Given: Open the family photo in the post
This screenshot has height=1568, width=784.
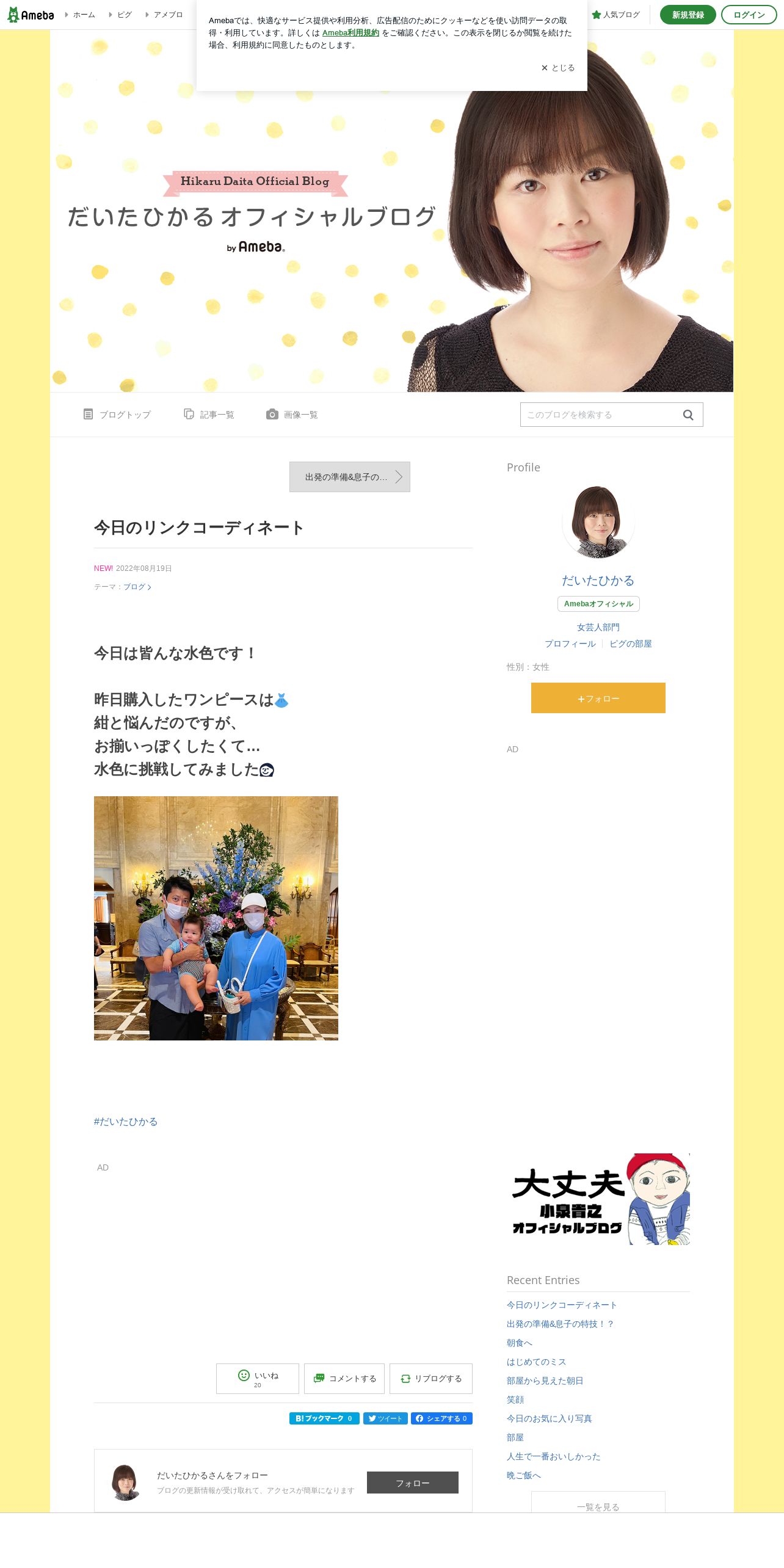Looking at the screenshot, I should (x=216, y=918).
